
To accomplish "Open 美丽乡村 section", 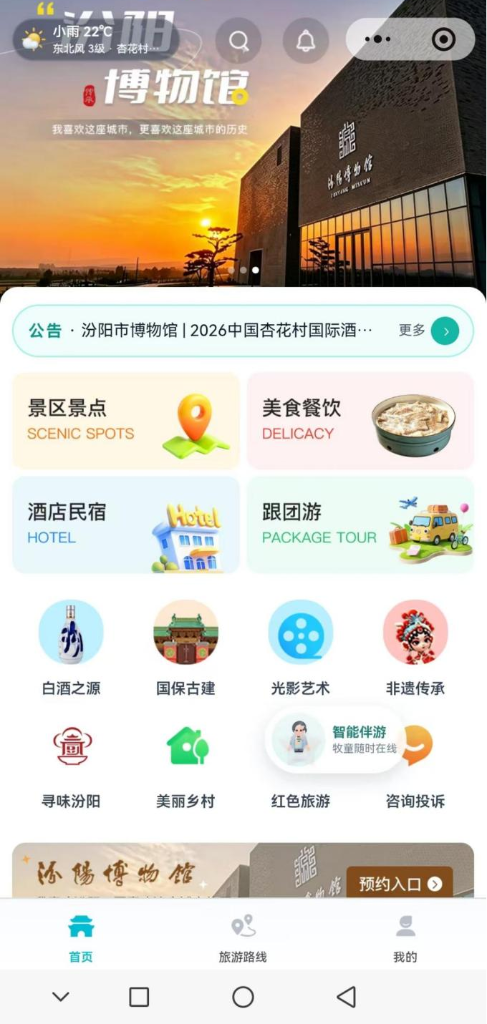I will 186,767.
